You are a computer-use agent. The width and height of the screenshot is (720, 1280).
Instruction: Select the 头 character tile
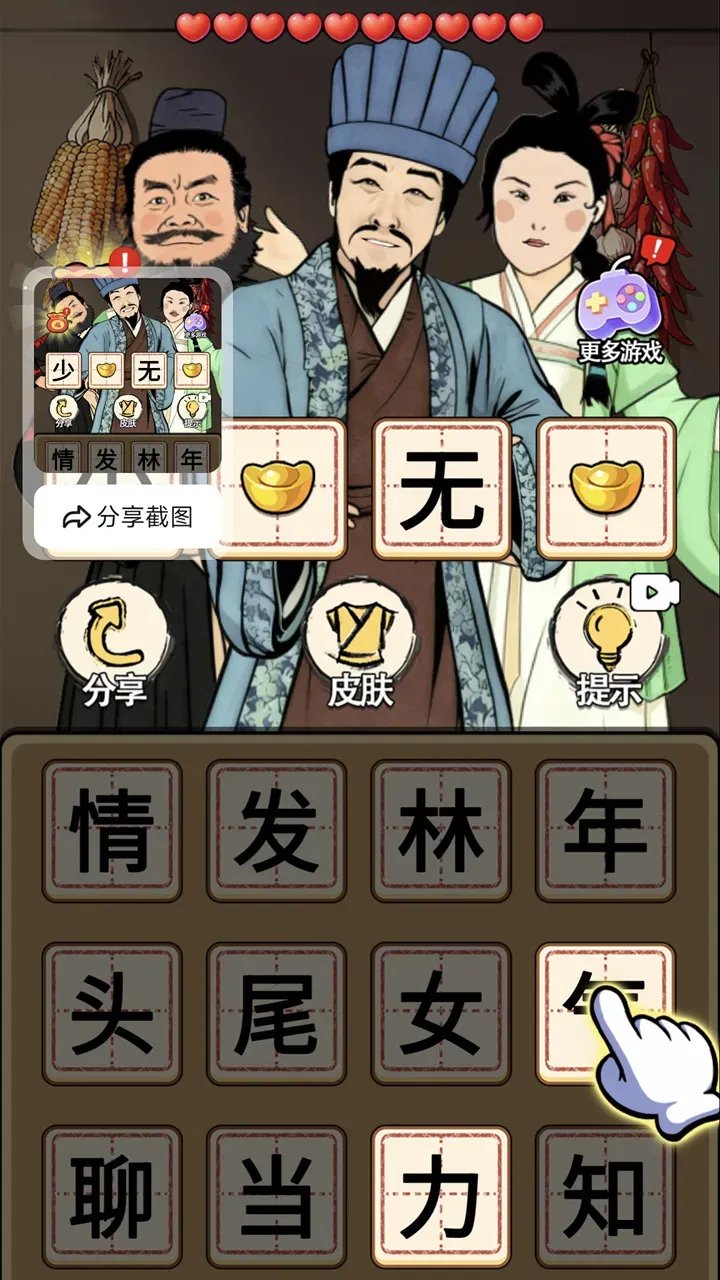[112, 1014]
